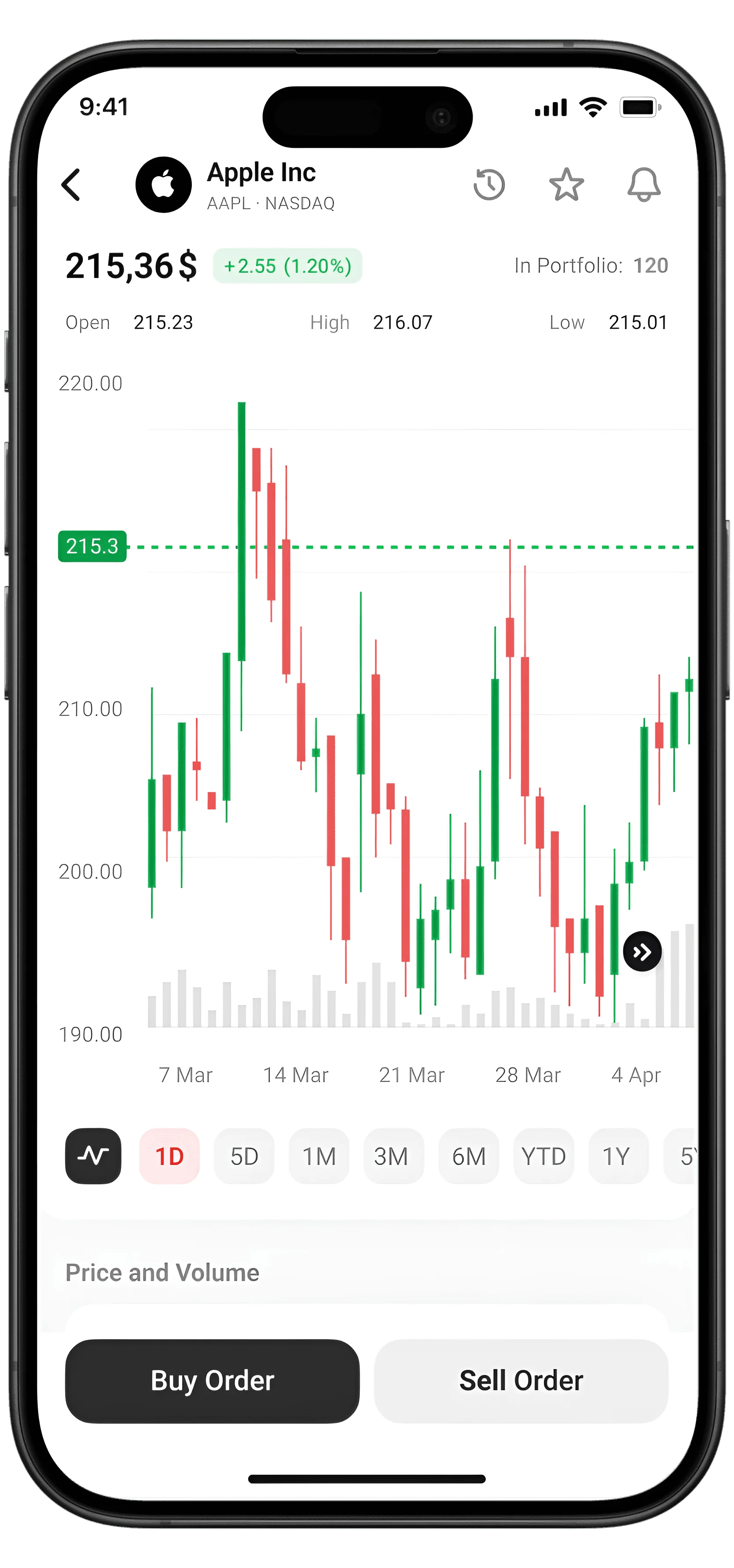Add Apple Inc to favorites with star
734x1568 pixels.
567,184
